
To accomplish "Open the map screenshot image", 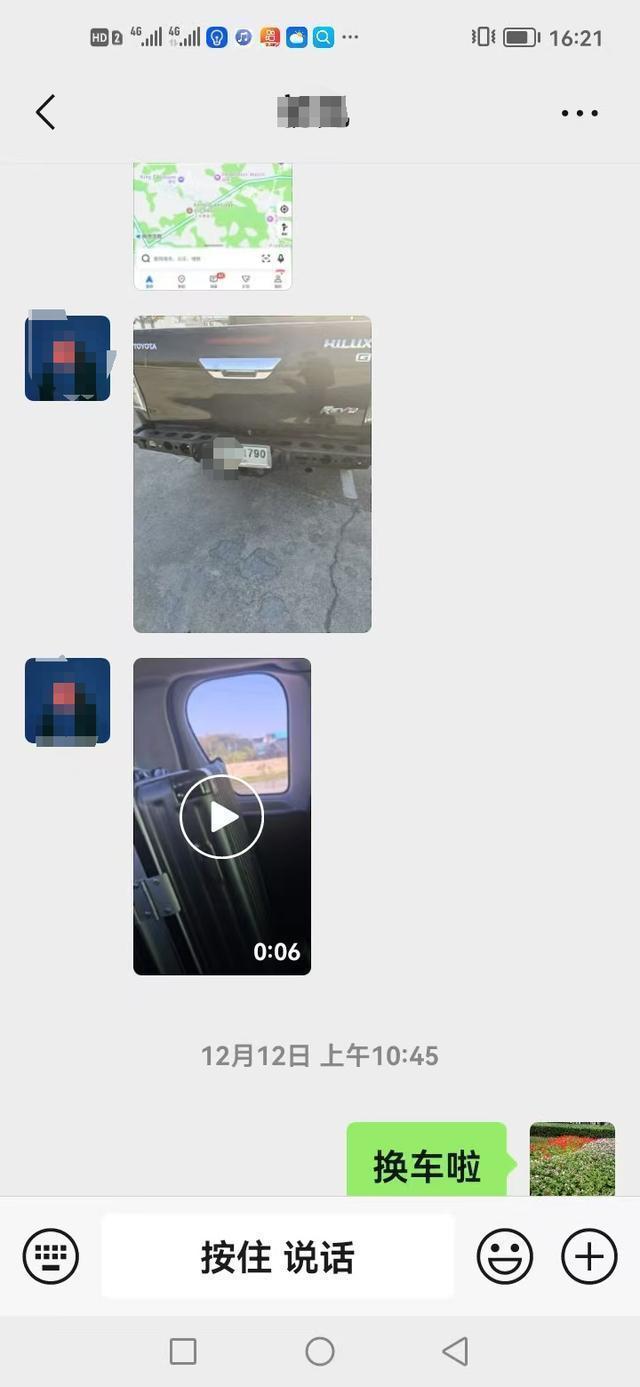I will [x=213, y=226].
